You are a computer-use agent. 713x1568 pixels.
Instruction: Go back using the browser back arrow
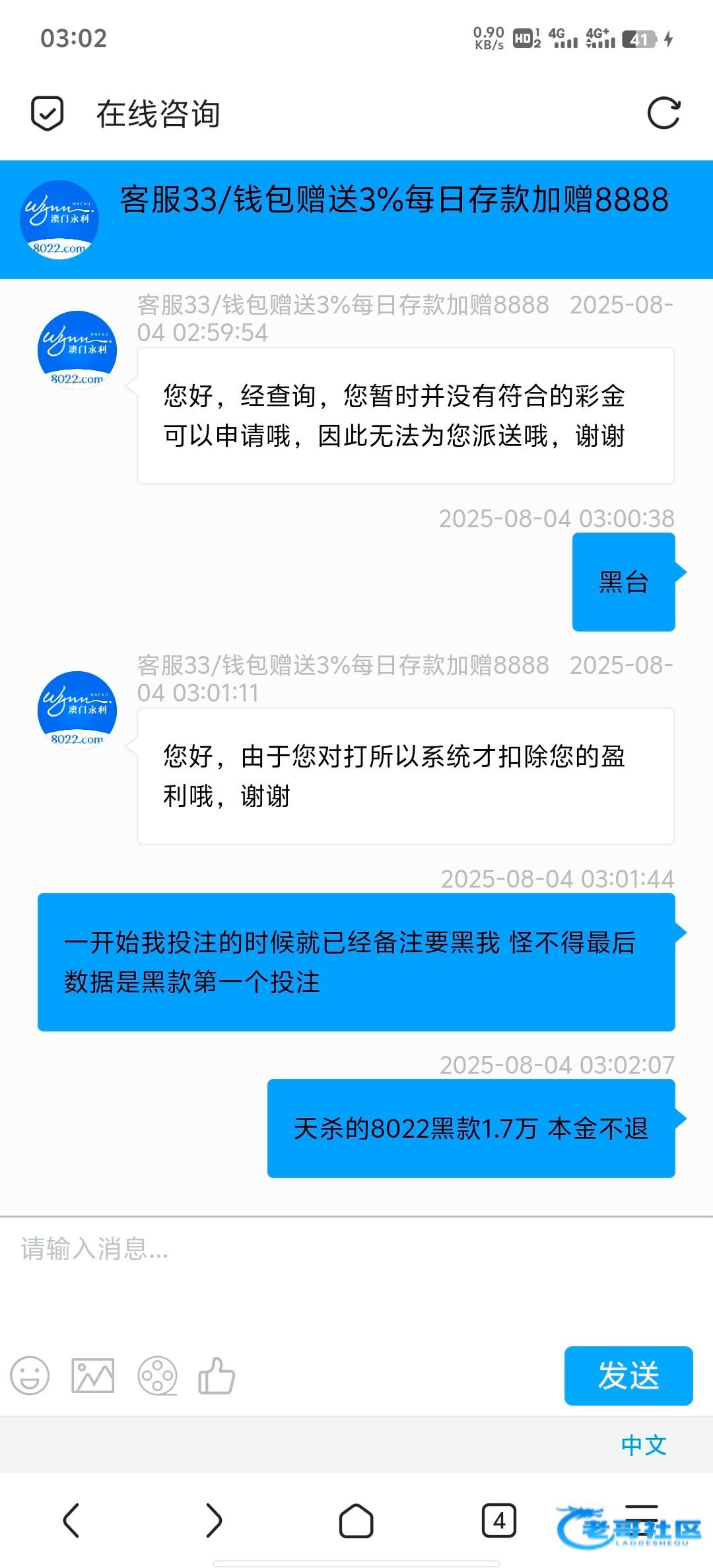[71, 1521]
